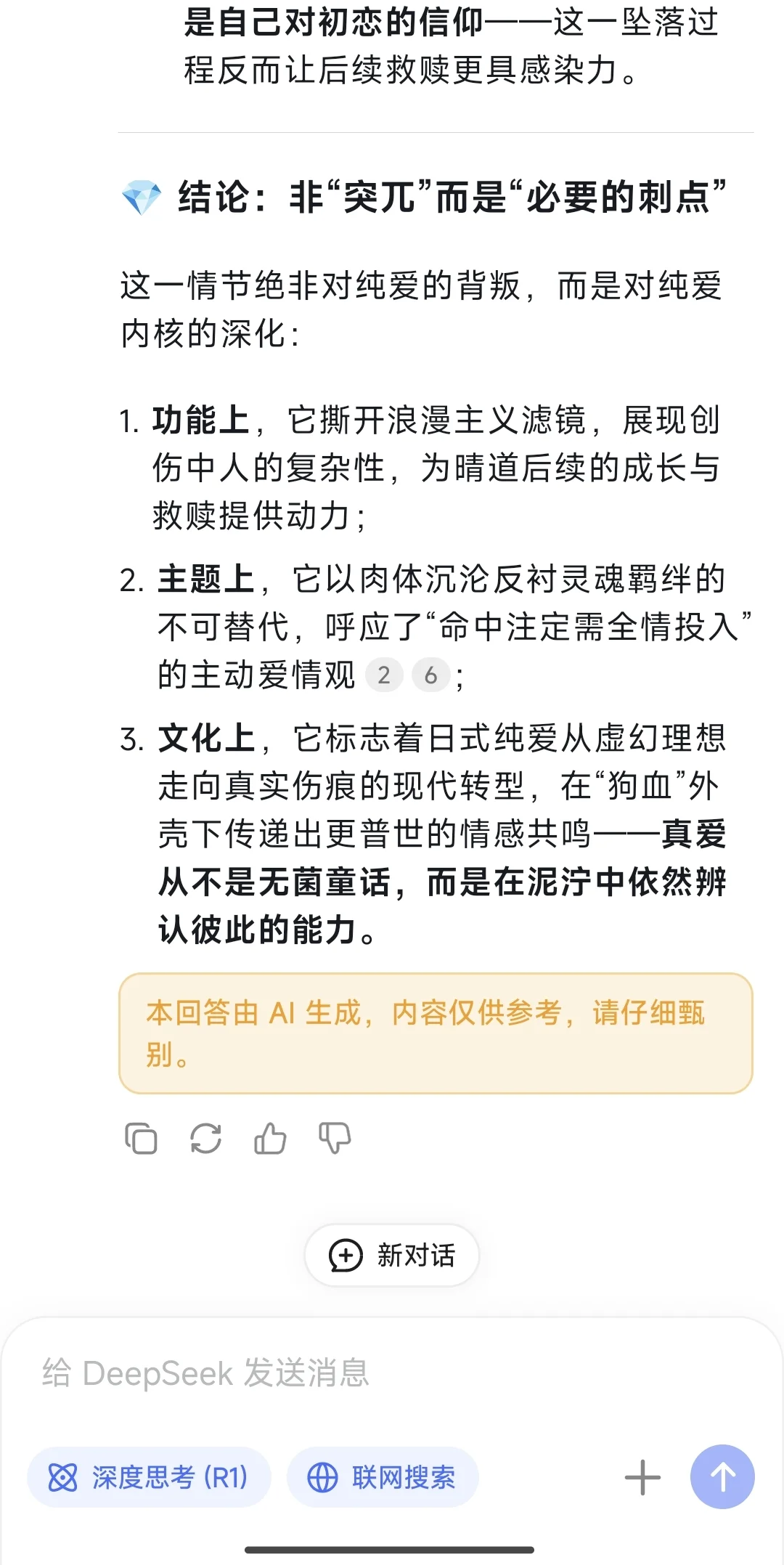
Task: Open citation reference 6
Action: tap(430, 675)
